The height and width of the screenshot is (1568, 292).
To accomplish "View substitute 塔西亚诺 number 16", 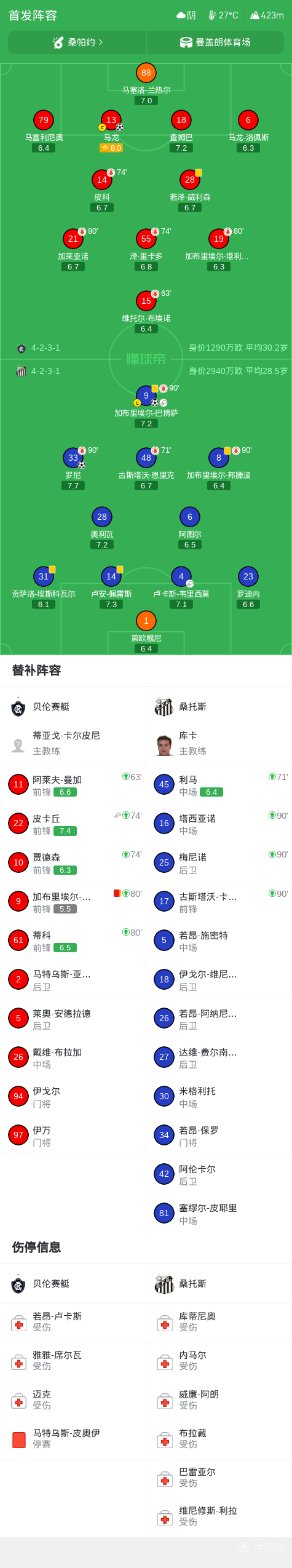I will pyautogui.click(x=219, y=824).
